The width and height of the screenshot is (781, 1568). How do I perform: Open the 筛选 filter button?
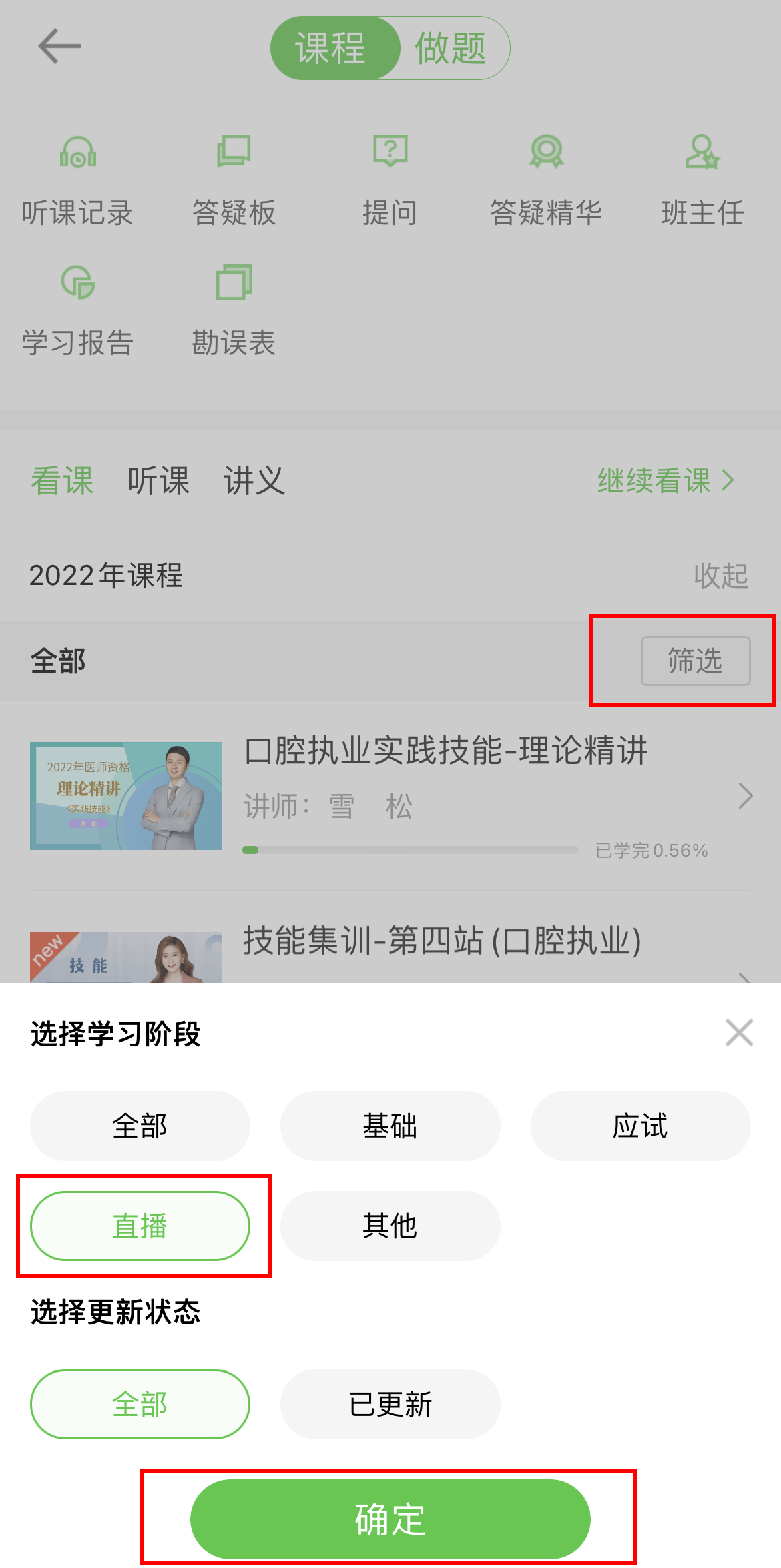pyautogui.click(x=696, y=661)
